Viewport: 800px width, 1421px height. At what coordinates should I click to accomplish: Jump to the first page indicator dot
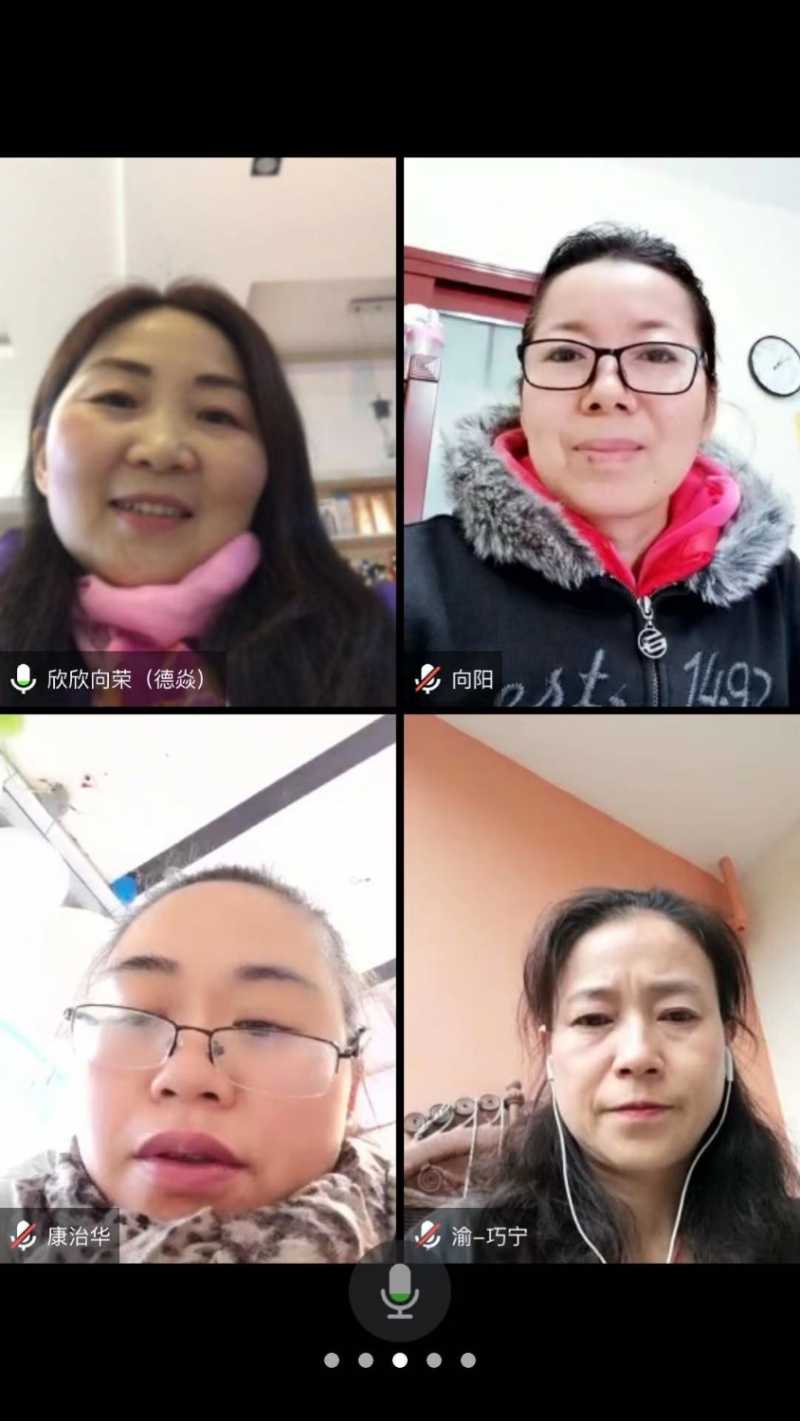pyautogui.click(x=332, y=1360)
